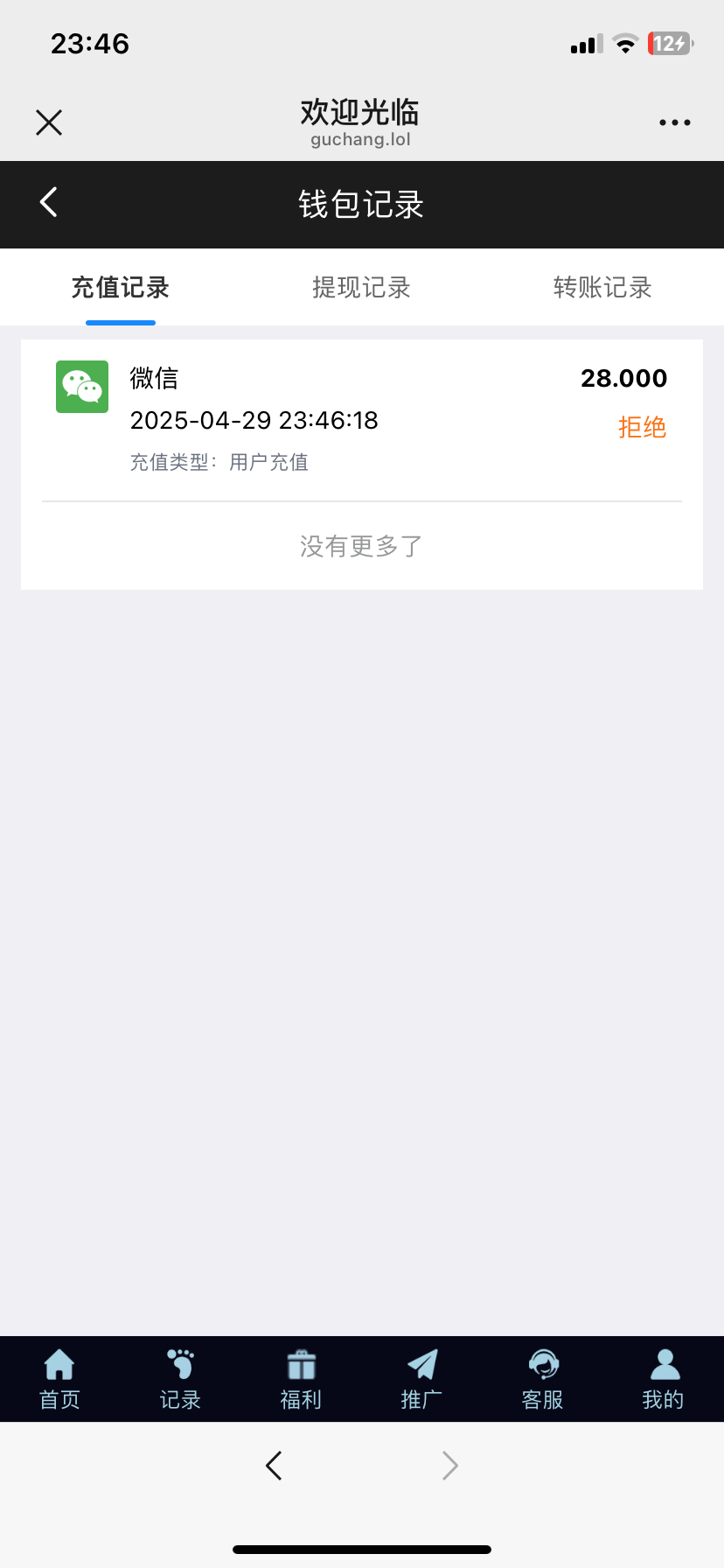Open the 福利 bottom tab
Screen dimensions: 724x1568
pyautogui.click(x=301, y=1379)
